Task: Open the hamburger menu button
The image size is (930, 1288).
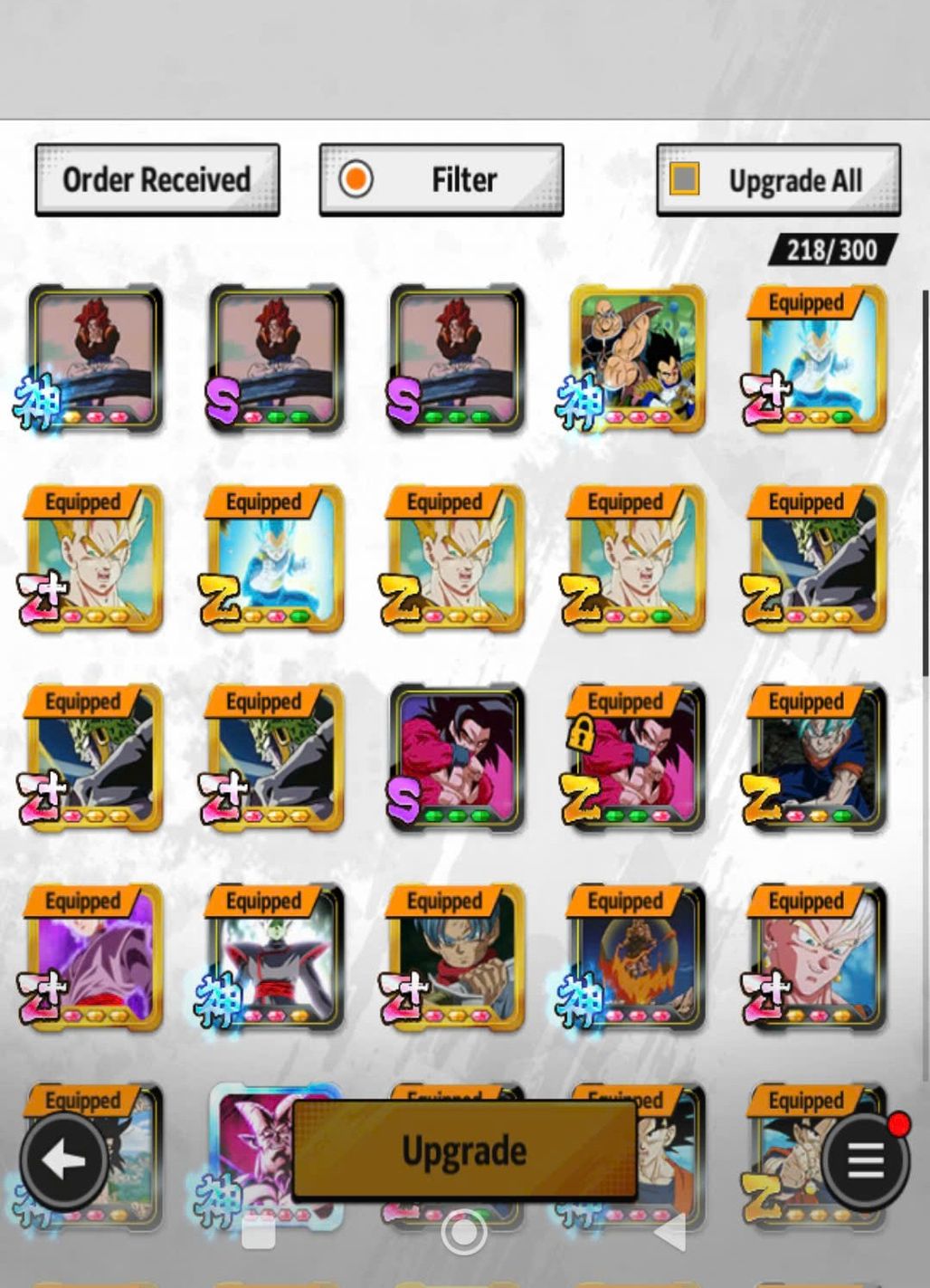Action: point(864,1159)
